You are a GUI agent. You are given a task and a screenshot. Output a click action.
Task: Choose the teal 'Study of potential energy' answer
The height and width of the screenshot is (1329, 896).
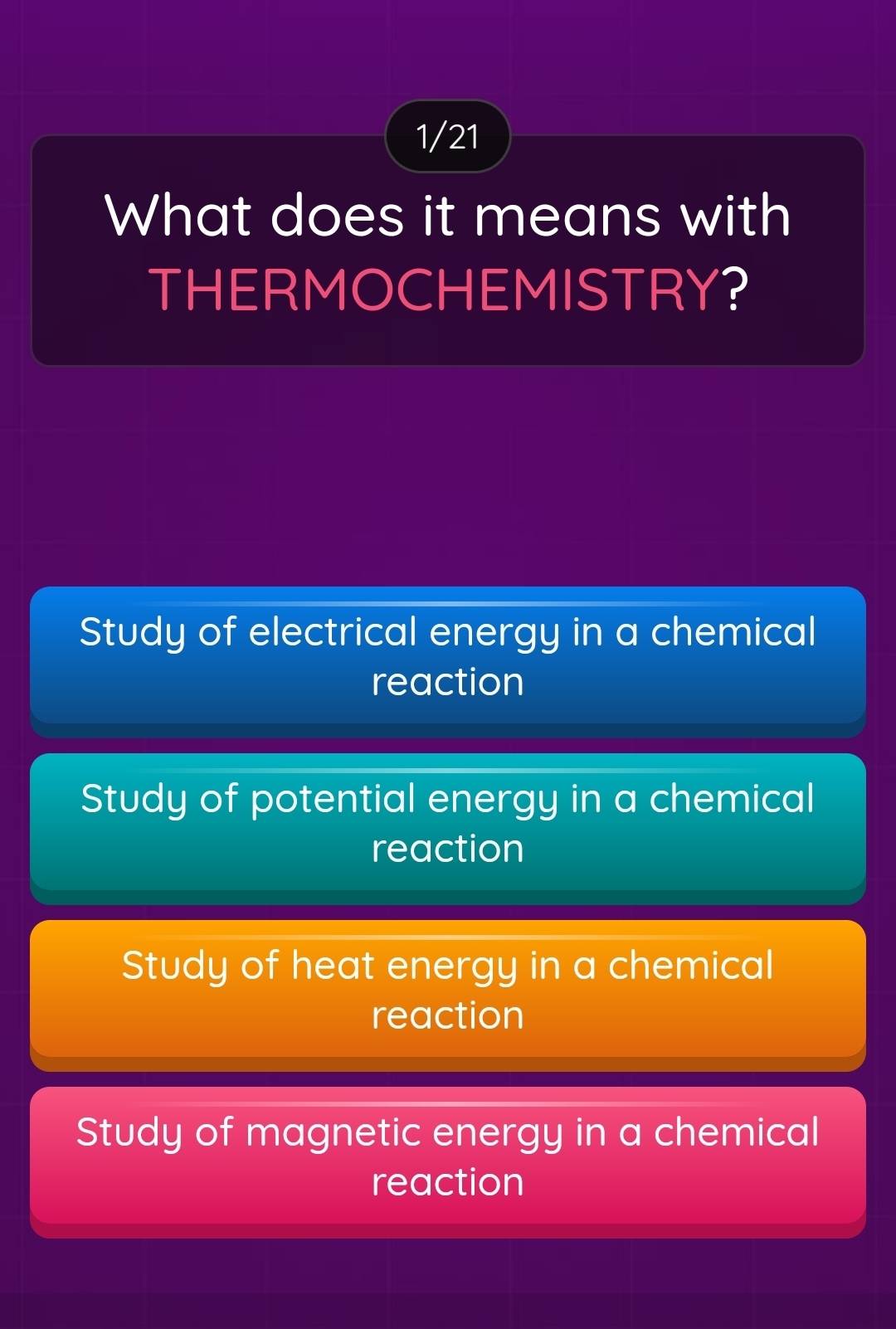coord(448,824)
